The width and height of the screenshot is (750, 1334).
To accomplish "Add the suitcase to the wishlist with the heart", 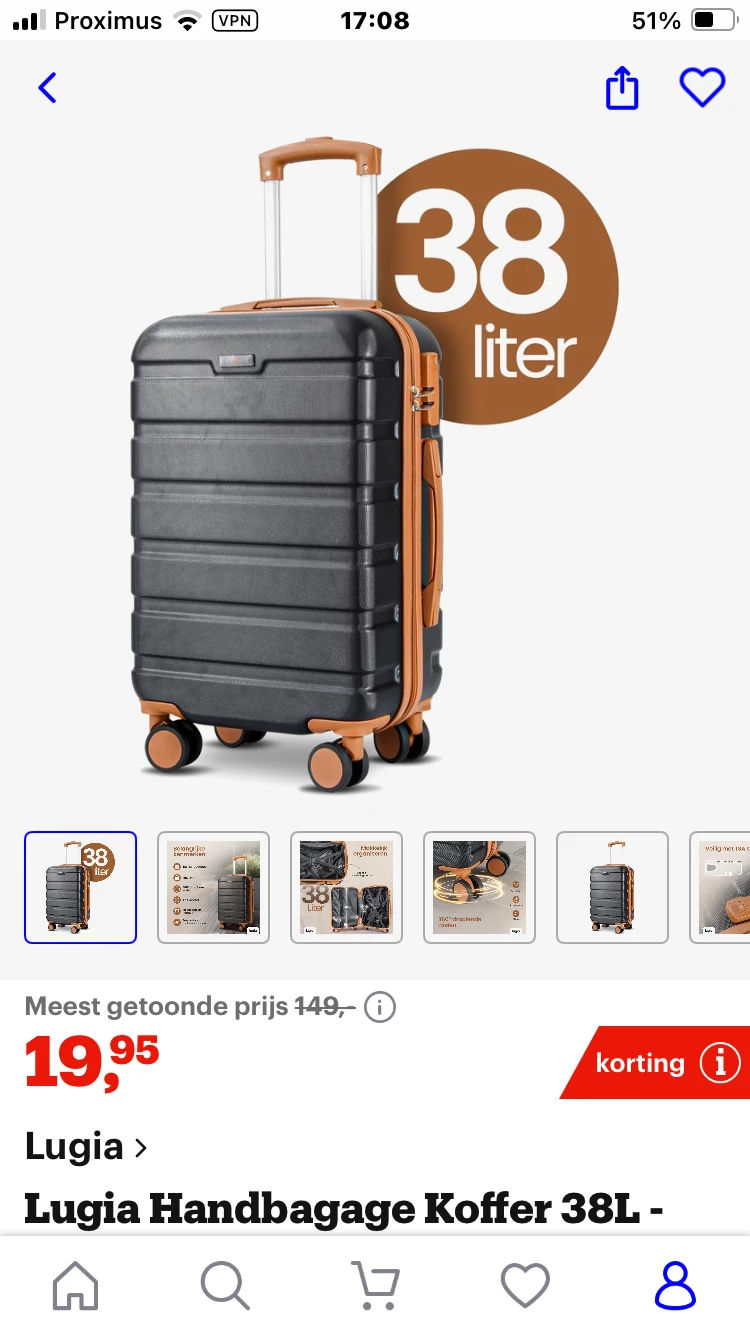I will coord(702,88).
